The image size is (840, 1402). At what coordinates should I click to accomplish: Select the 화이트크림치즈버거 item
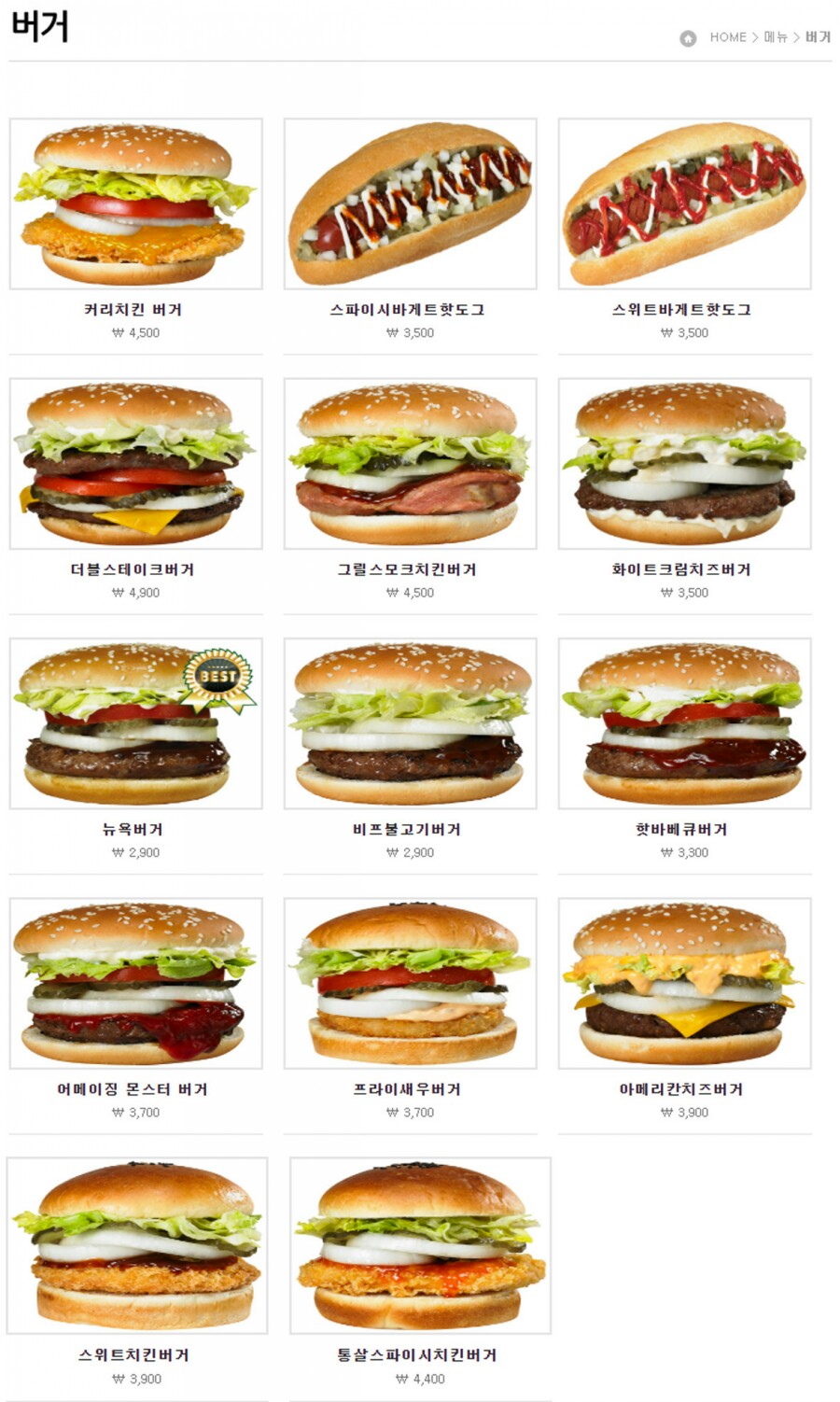(x=684, y=463)
